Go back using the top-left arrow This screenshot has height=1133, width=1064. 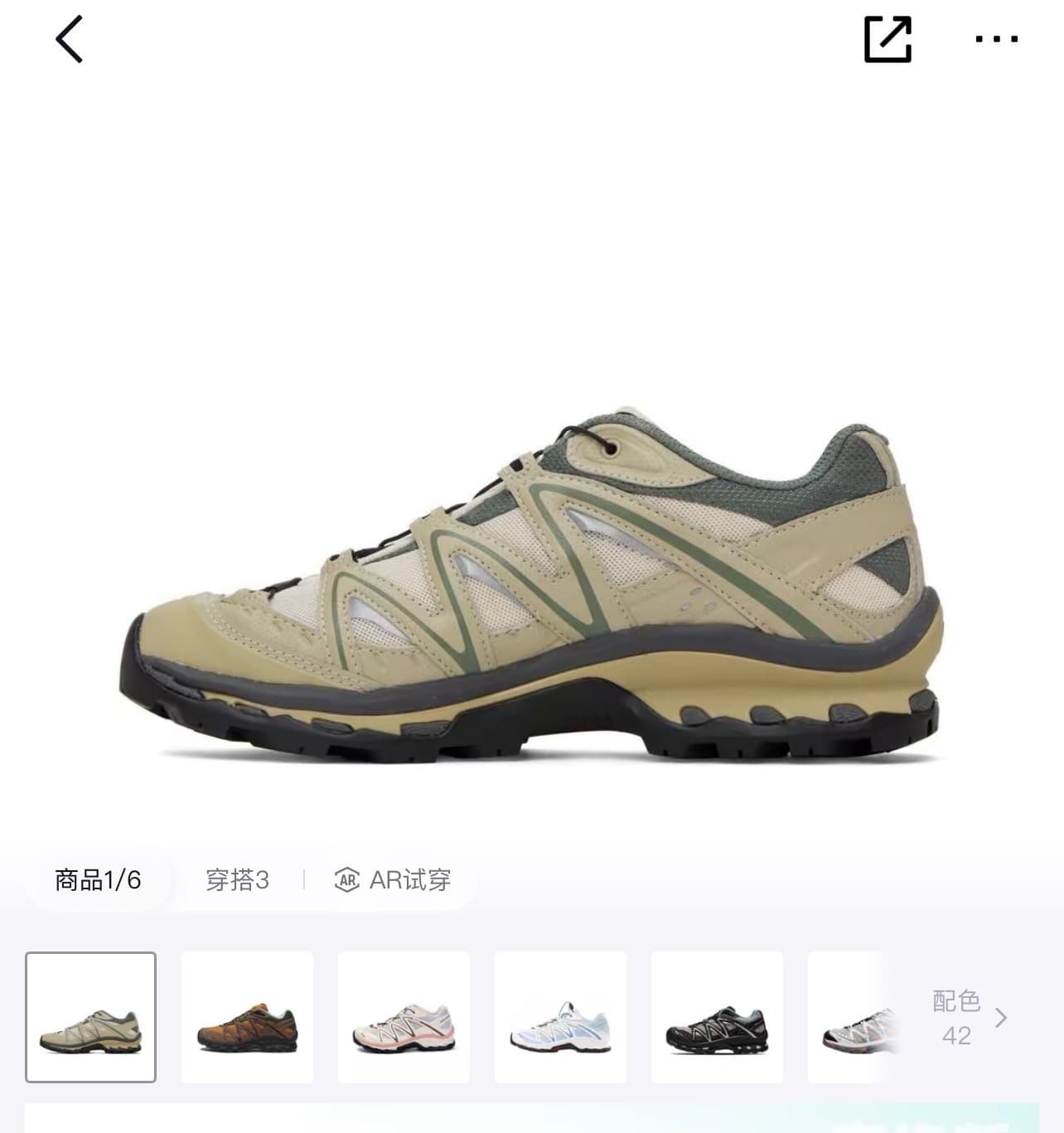click(70, 39)
